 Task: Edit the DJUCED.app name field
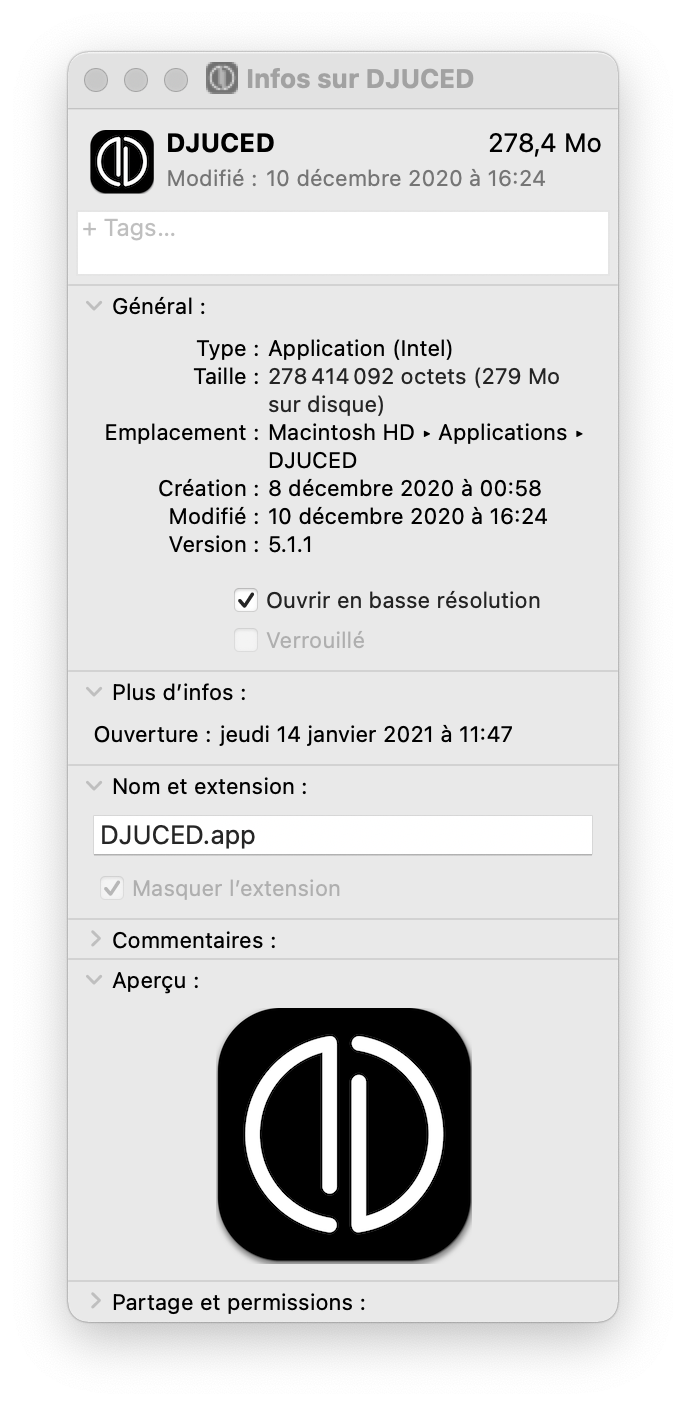[342, 835]
